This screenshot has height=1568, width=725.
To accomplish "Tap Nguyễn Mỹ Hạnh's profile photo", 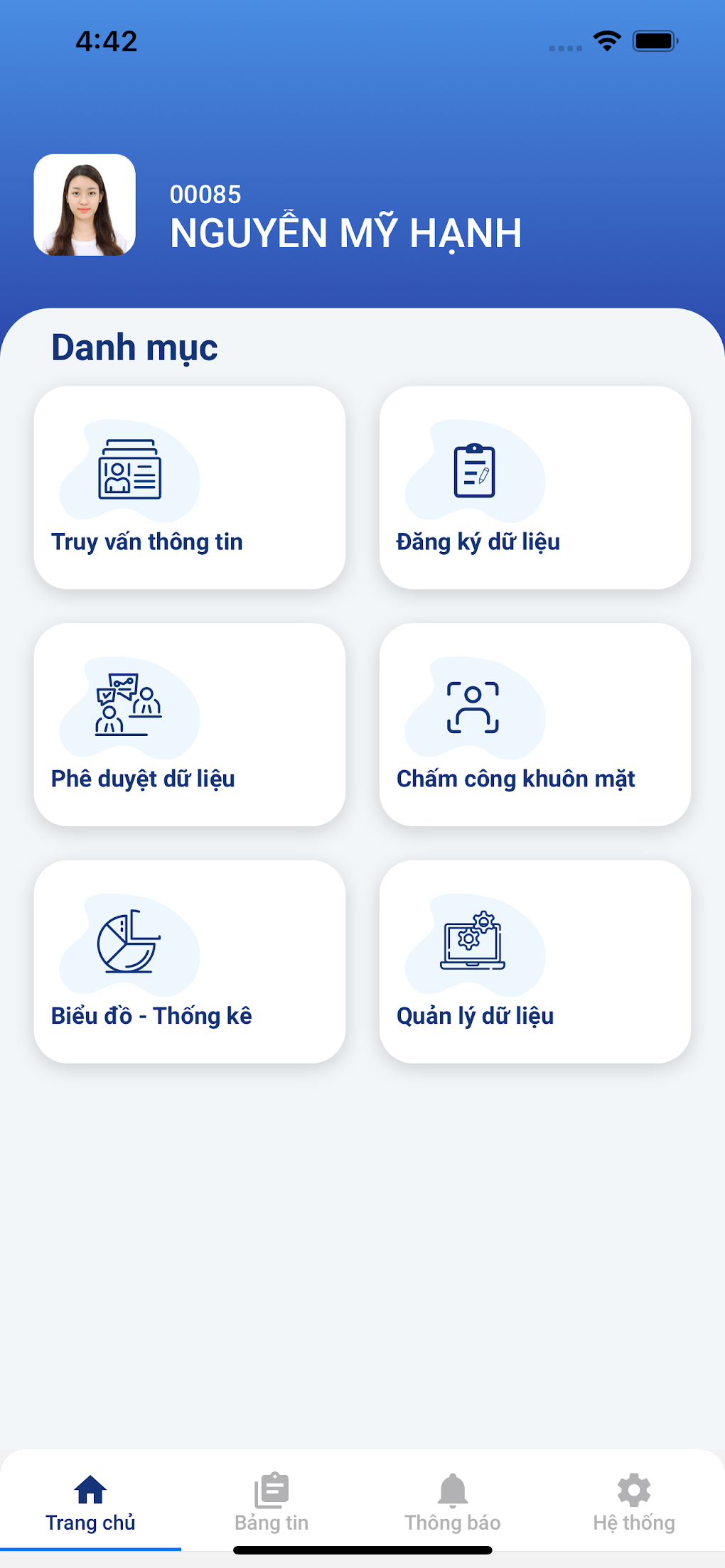I will [x=85, y=205].
